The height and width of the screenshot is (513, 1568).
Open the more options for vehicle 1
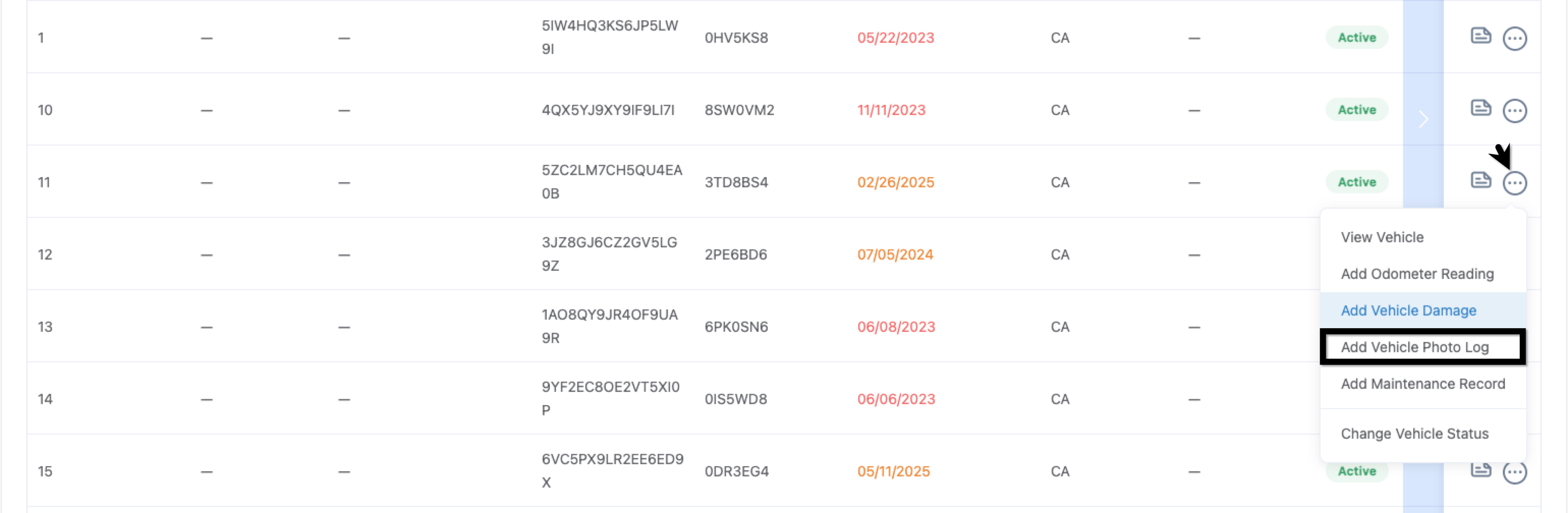1514,38
